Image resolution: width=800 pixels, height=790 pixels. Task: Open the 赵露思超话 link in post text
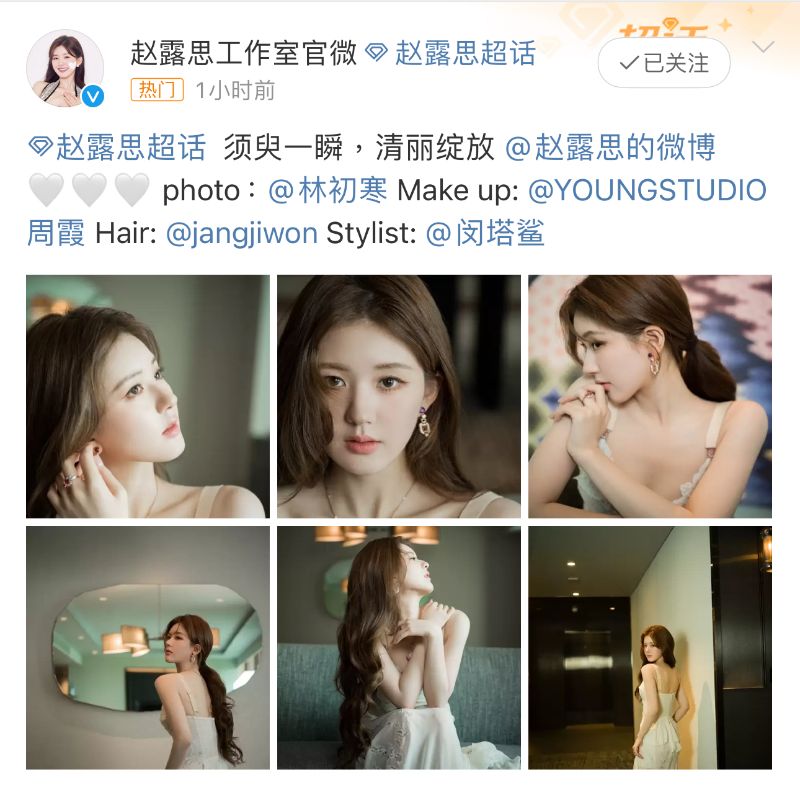(x=117, y=148)
